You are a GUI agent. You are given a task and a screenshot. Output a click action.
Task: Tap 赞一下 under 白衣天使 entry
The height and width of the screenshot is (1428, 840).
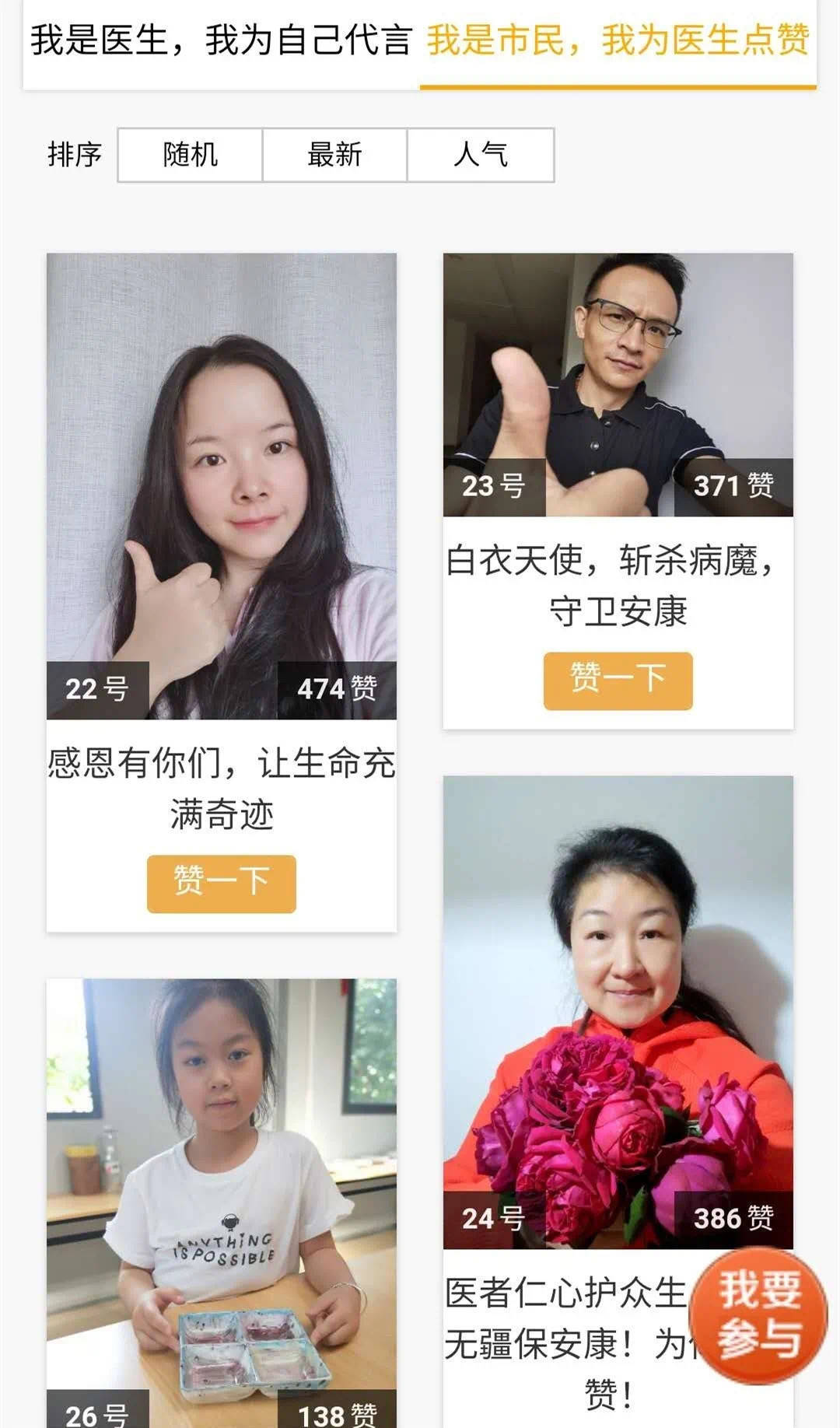[x=618, y=681]
